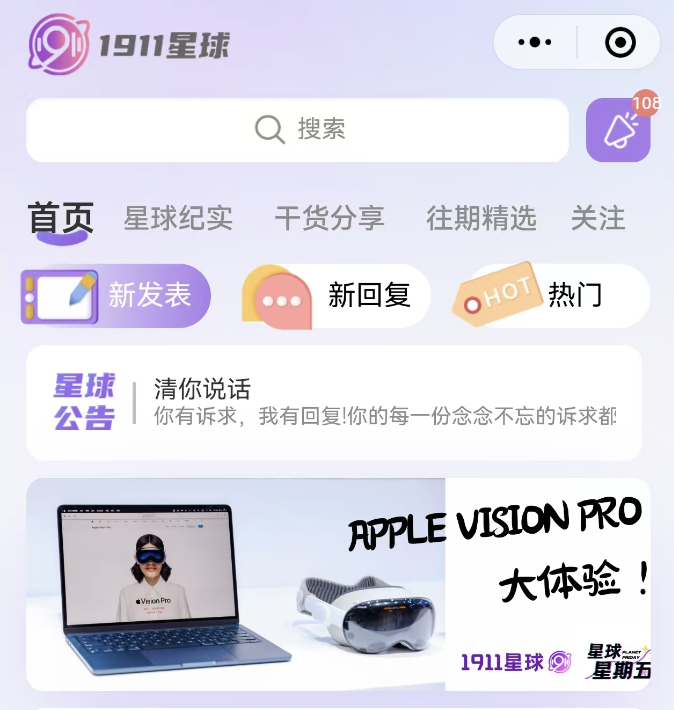Switch to the 往期精选 tab

click(x=481, y=218)
